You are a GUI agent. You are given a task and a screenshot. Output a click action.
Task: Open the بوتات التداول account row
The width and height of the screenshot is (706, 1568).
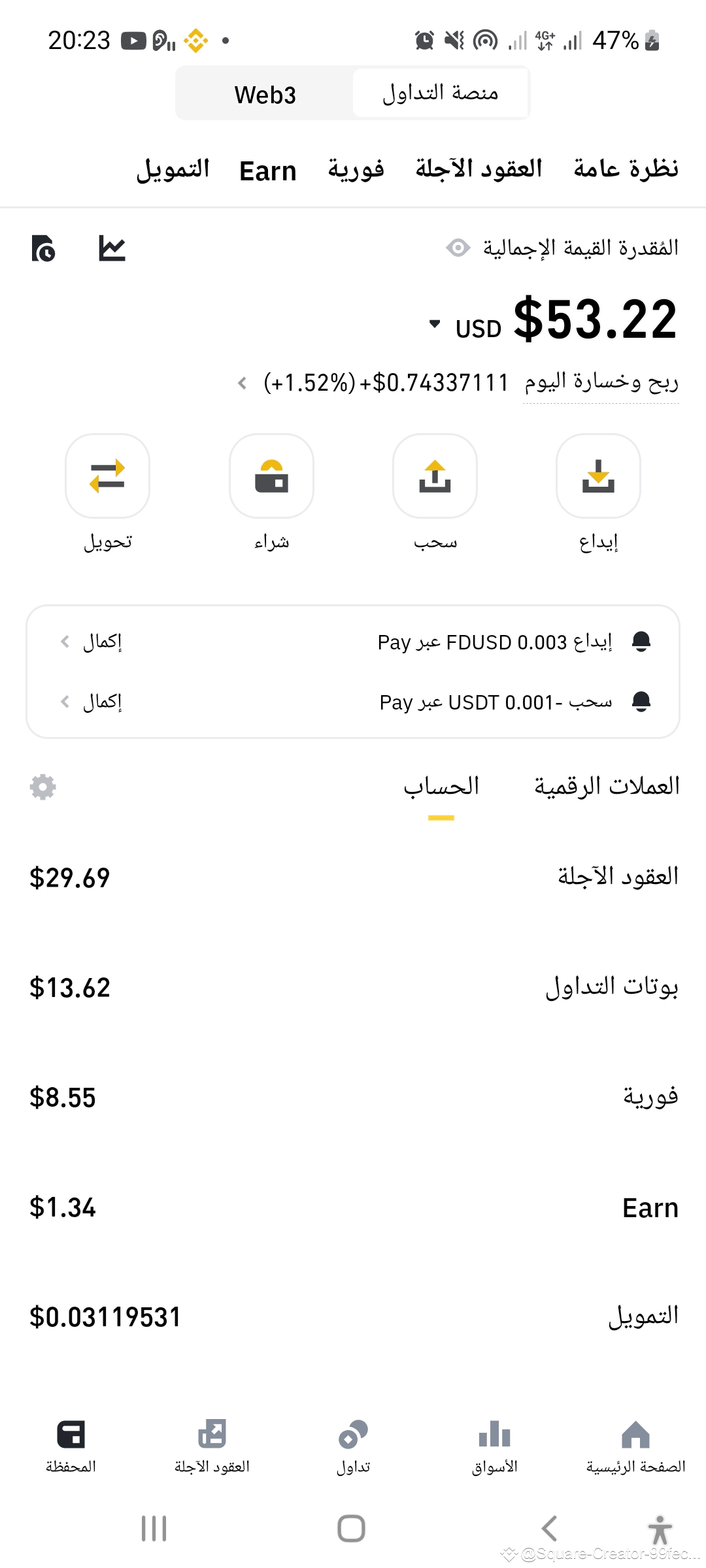click(x=353, y=987)
